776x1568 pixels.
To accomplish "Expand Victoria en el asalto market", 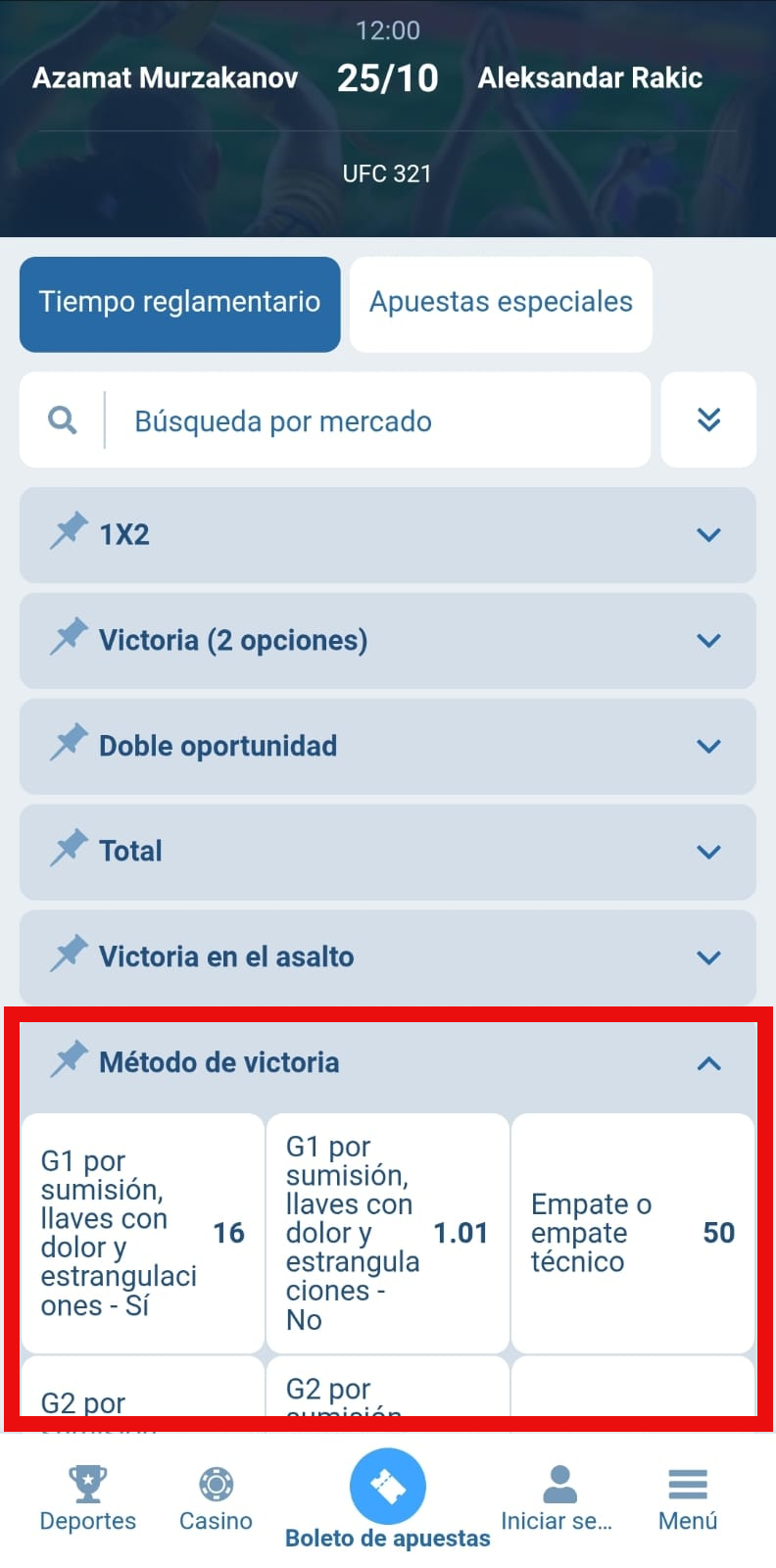I will pos(708,957).
